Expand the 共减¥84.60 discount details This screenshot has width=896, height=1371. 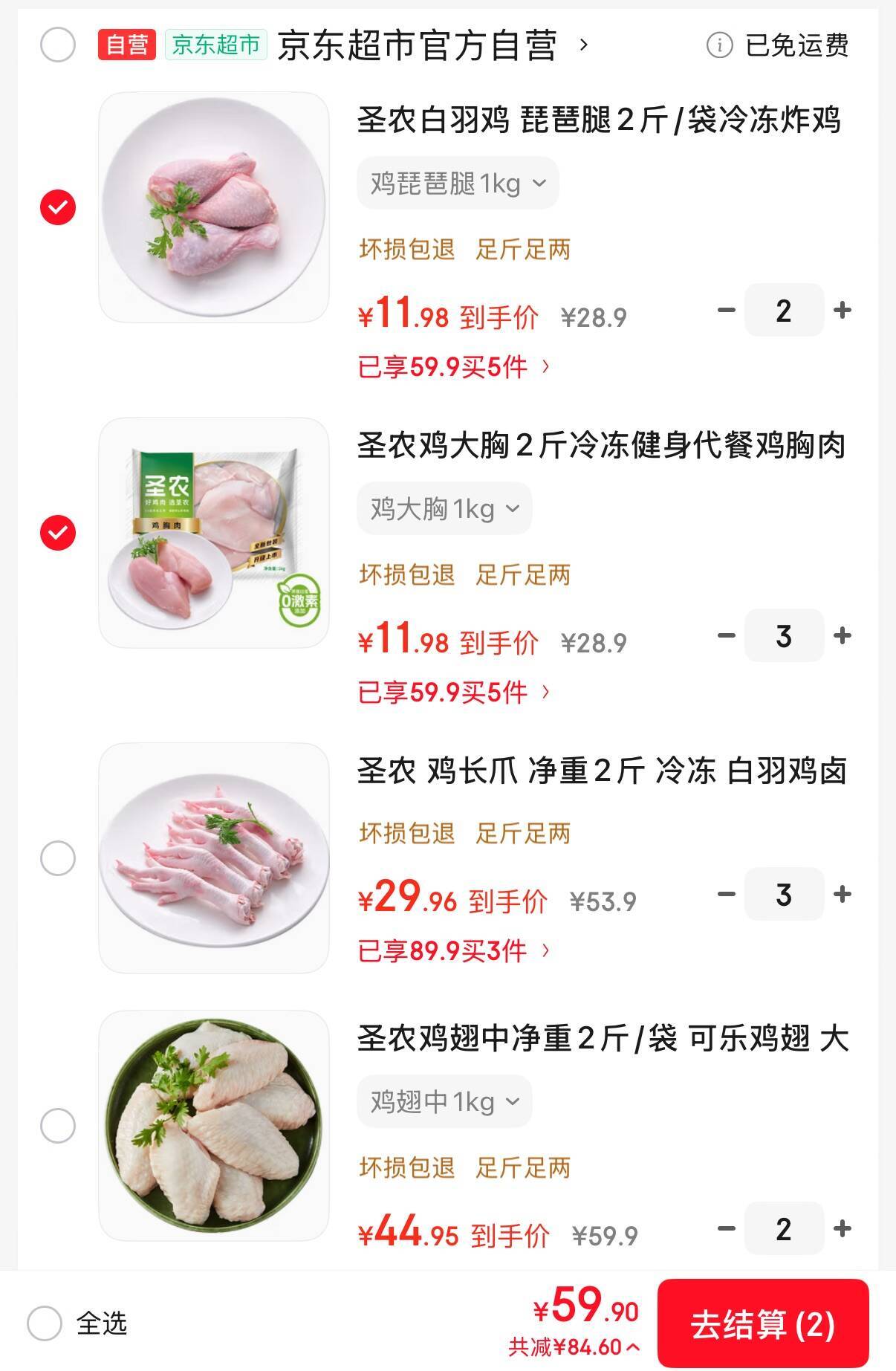574,1347
